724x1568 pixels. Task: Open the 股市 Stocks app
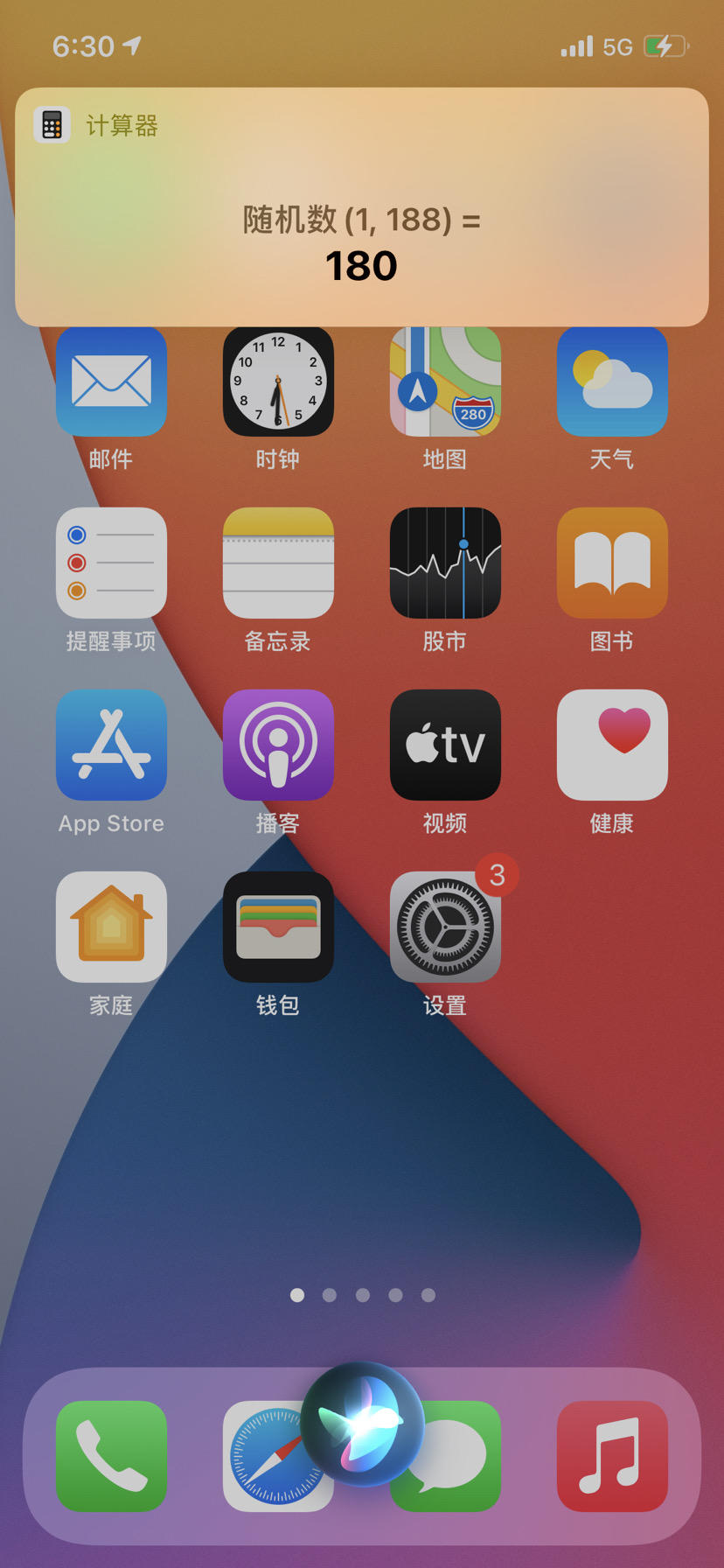(x=445, y=563)
